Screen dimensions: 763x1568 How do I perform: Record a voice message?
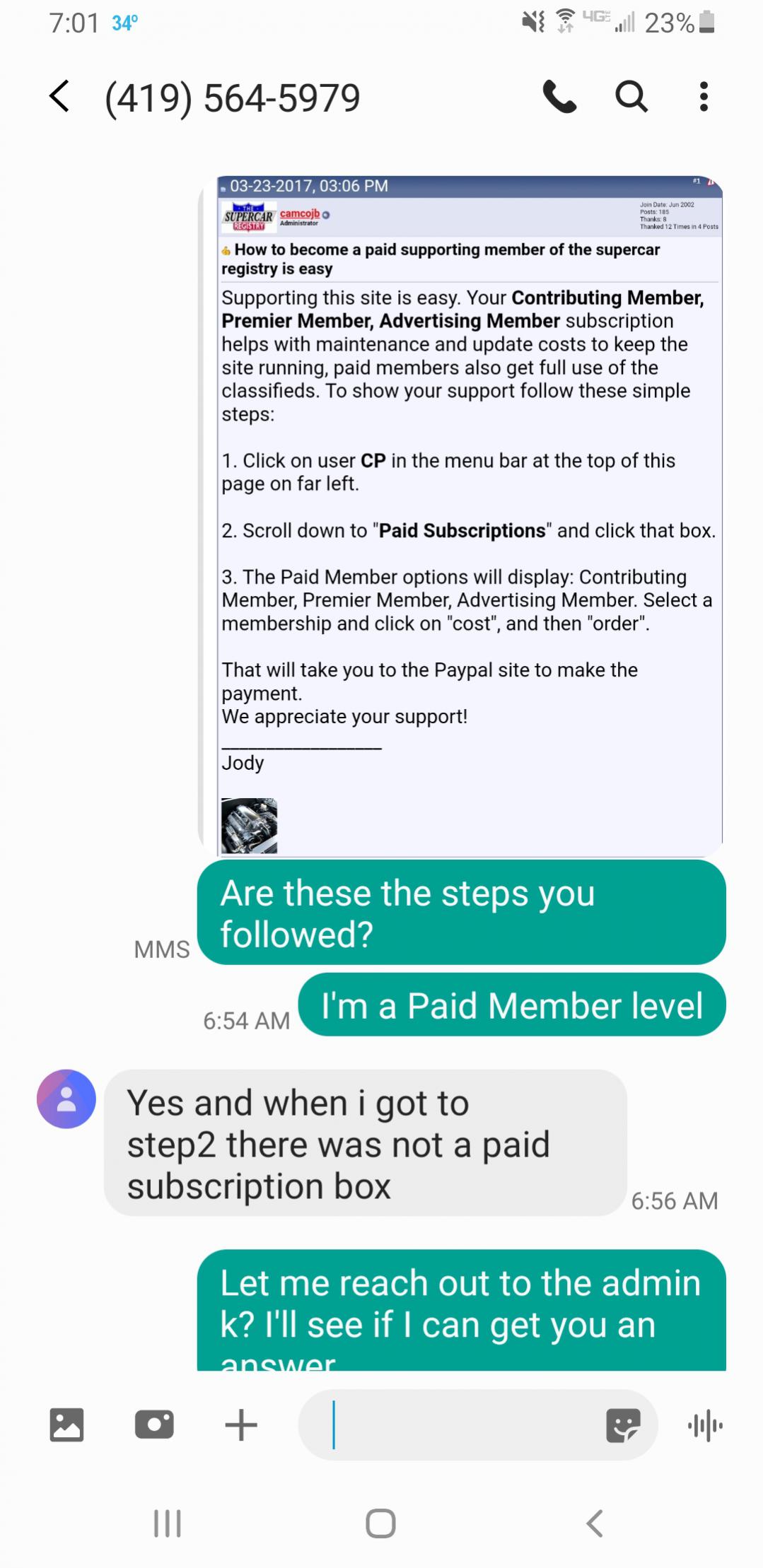click(705, 1424)
